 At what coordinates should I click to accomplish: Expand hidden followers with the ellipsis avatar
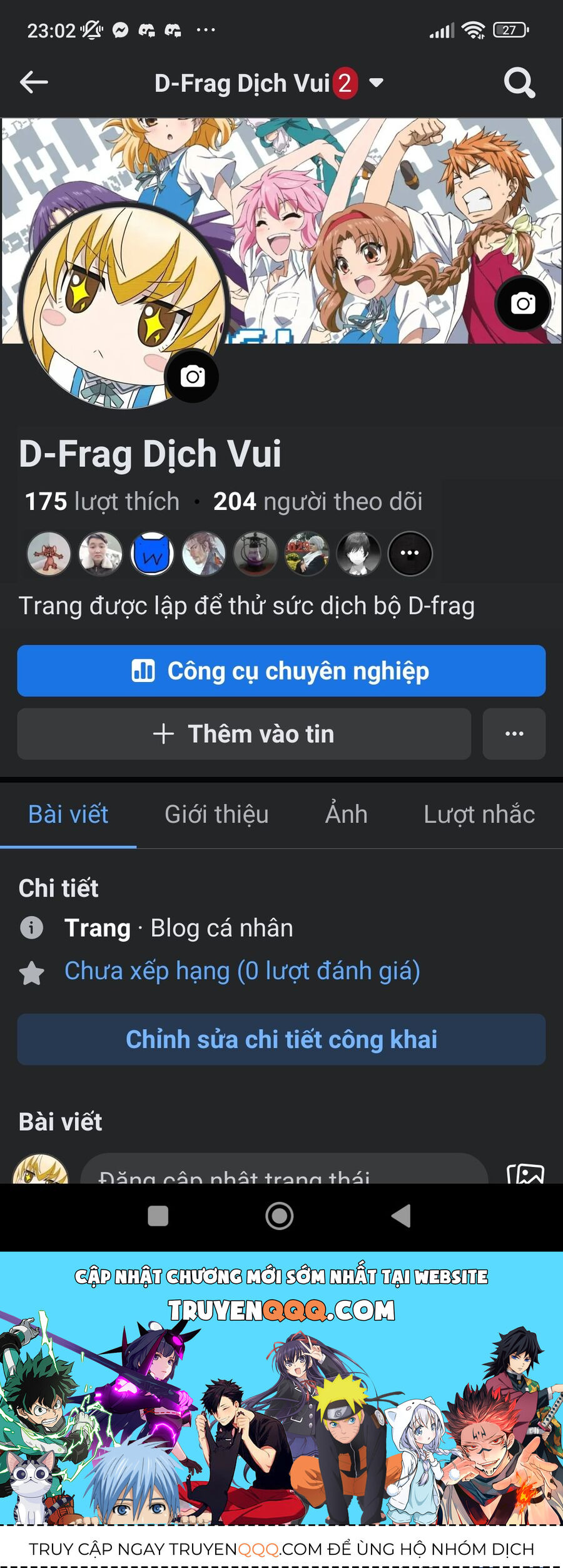(410, 552)
